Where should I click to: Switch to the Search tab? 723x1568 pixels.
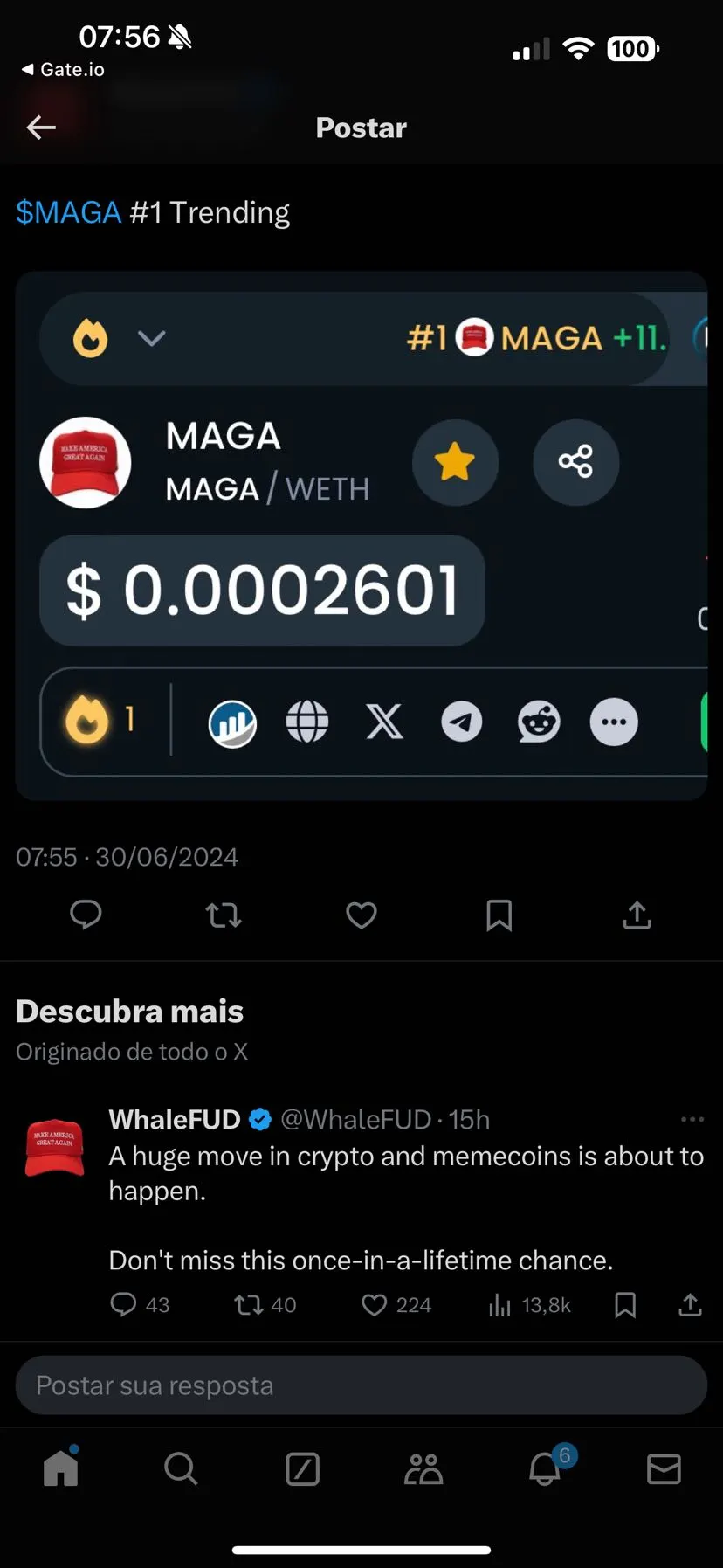pyautogui.click(x=181, y=1468)
